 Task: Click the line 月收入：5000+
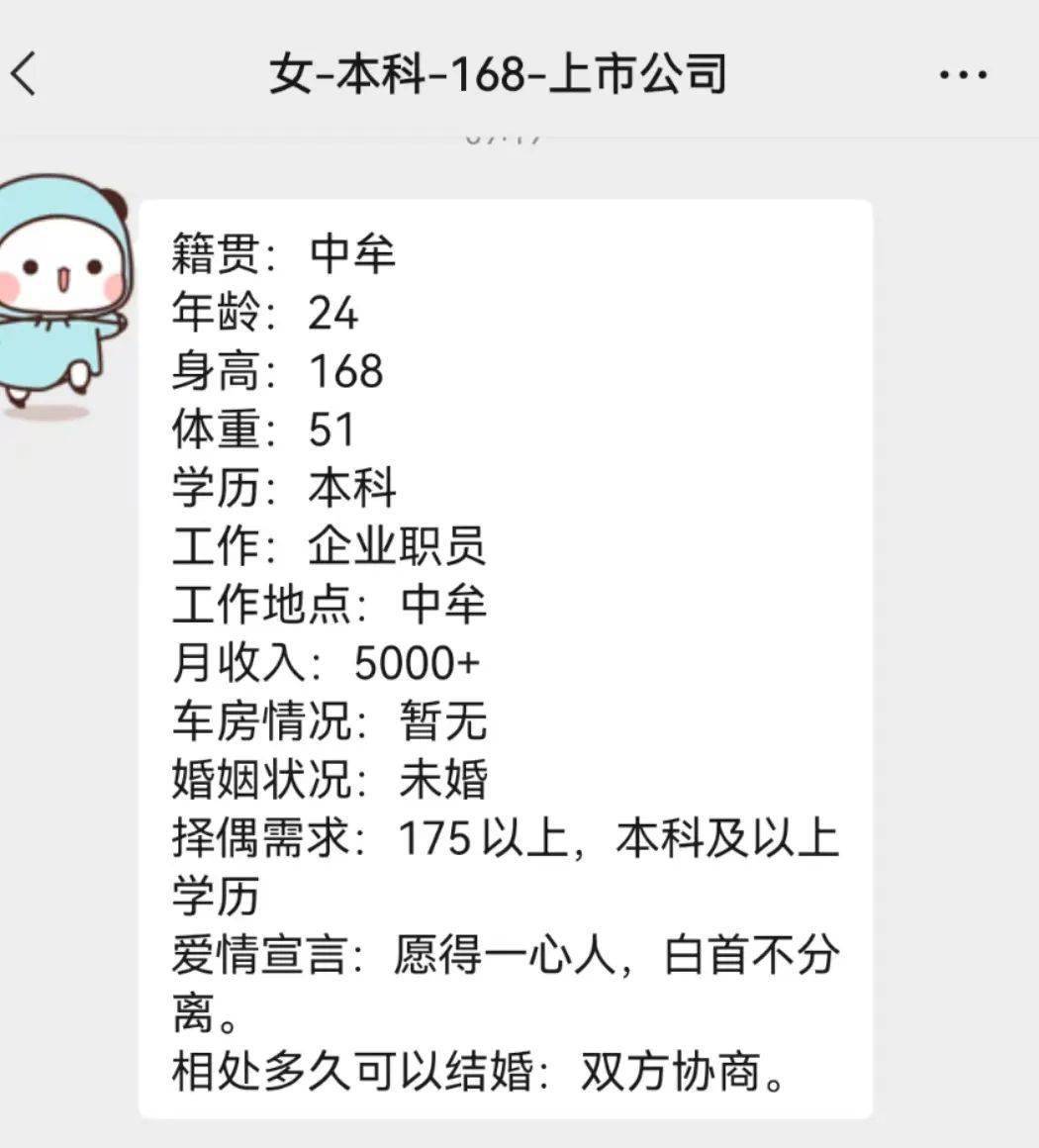click(x=327, y=661)
